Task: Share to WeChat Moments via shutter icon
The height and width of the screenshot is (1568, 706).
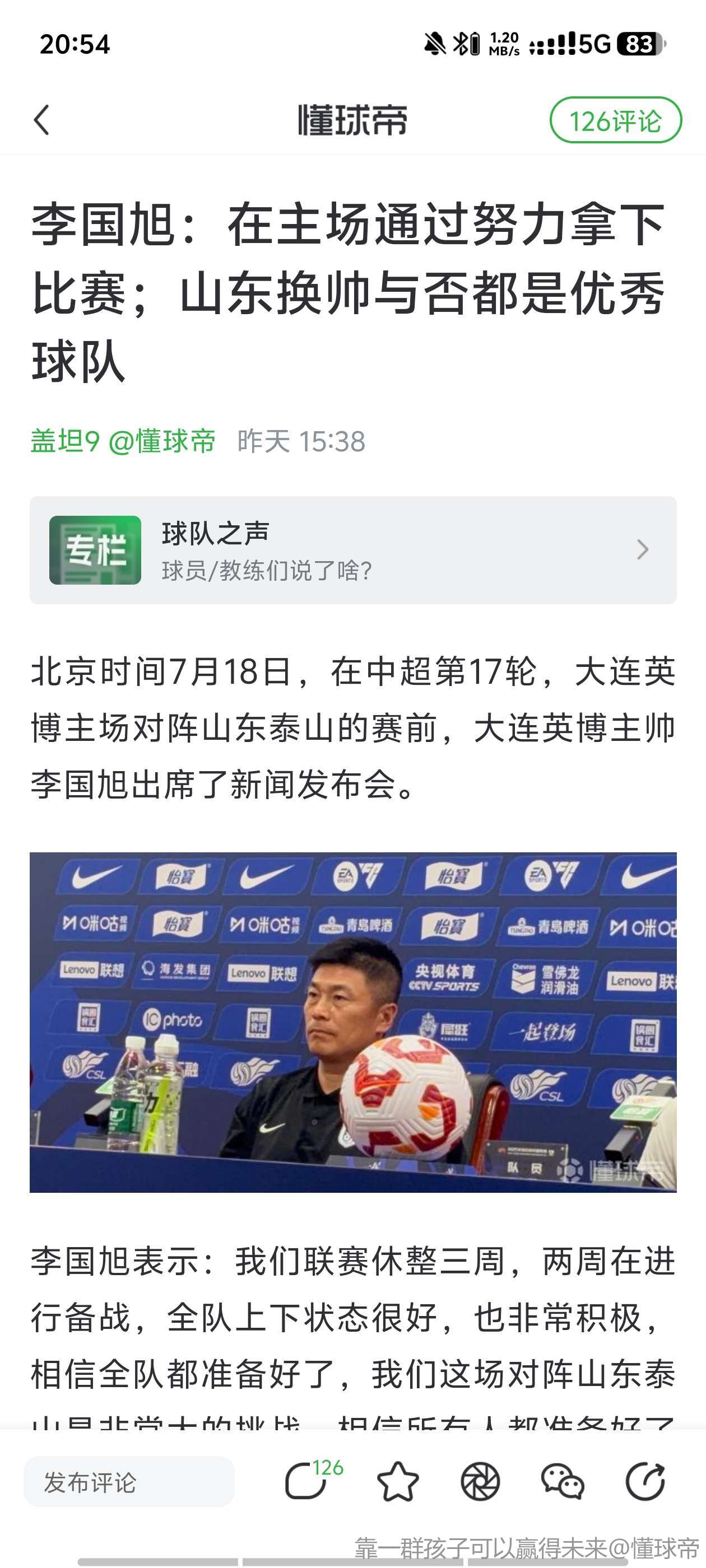Action: [x=480, y=1481]
